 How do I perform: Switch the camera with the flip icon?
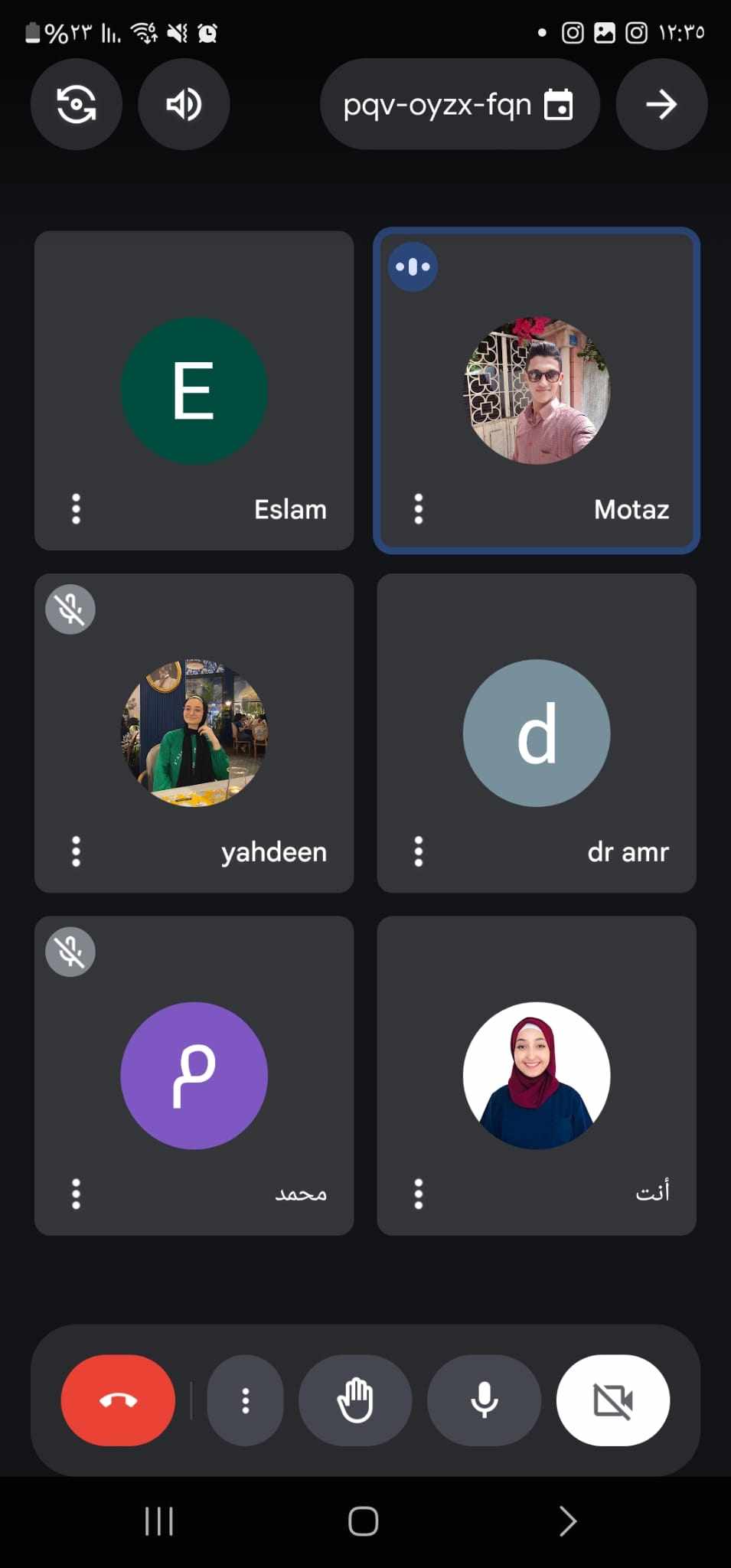coord(77,104)
